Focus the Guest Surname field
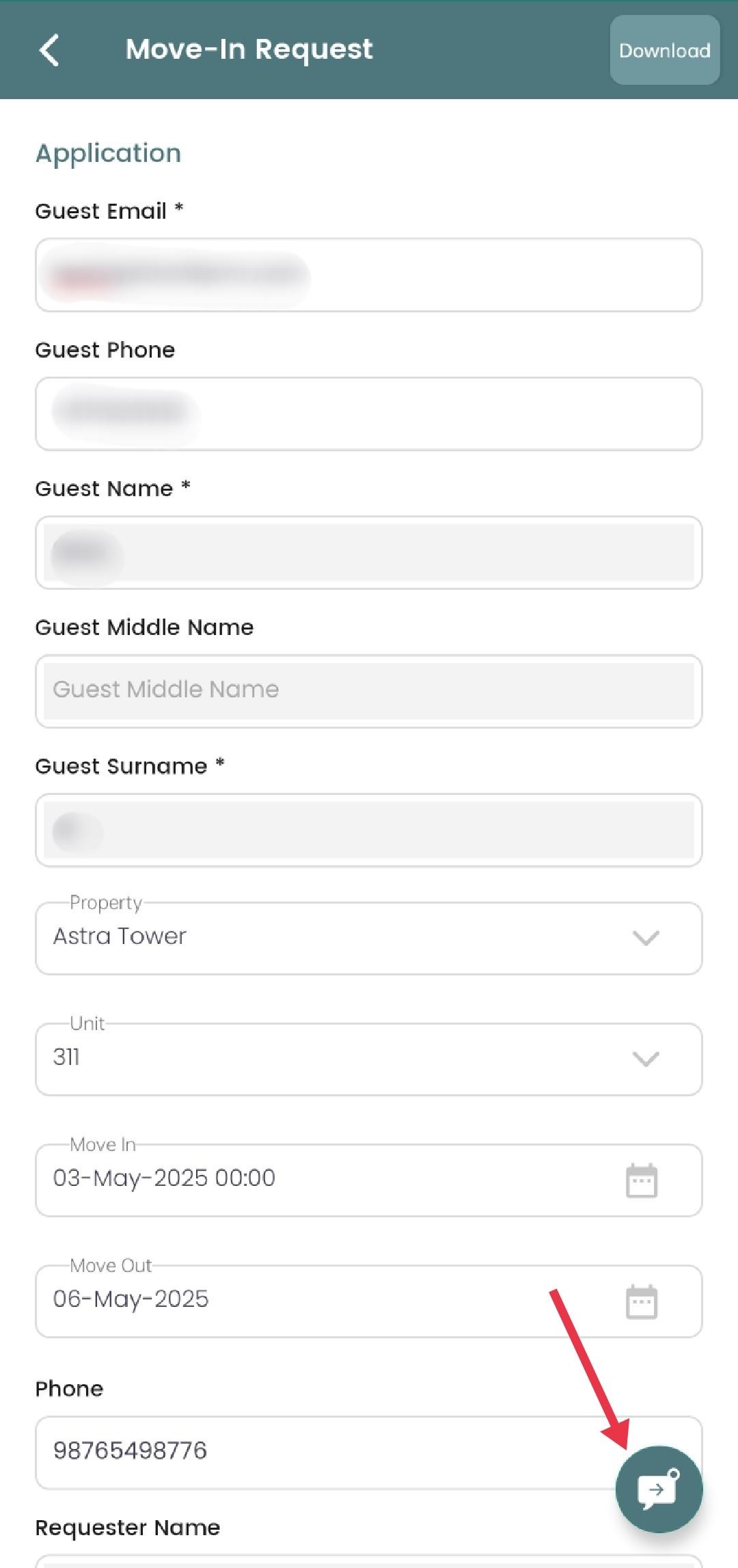 pos(369,830)
